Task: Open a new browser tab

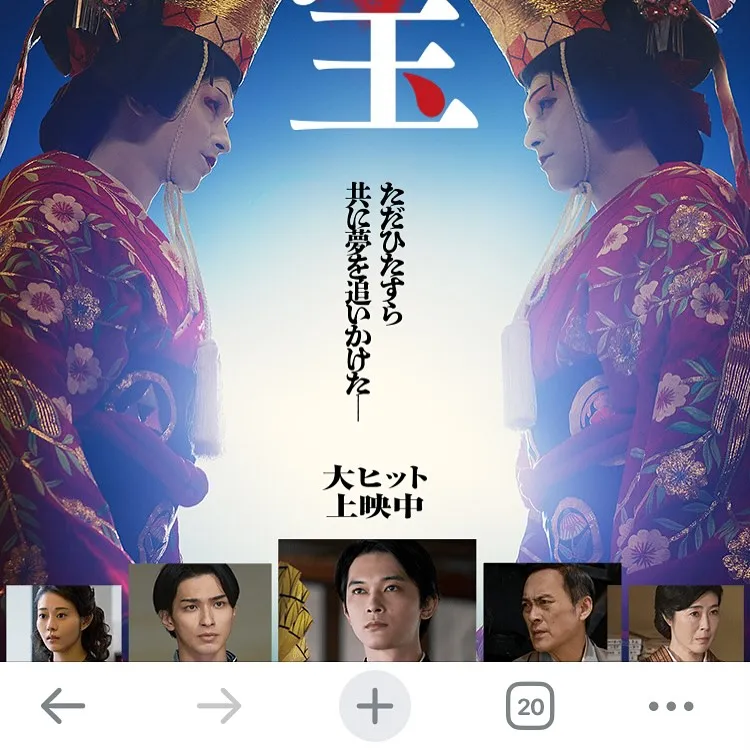Action: point(375,707)
